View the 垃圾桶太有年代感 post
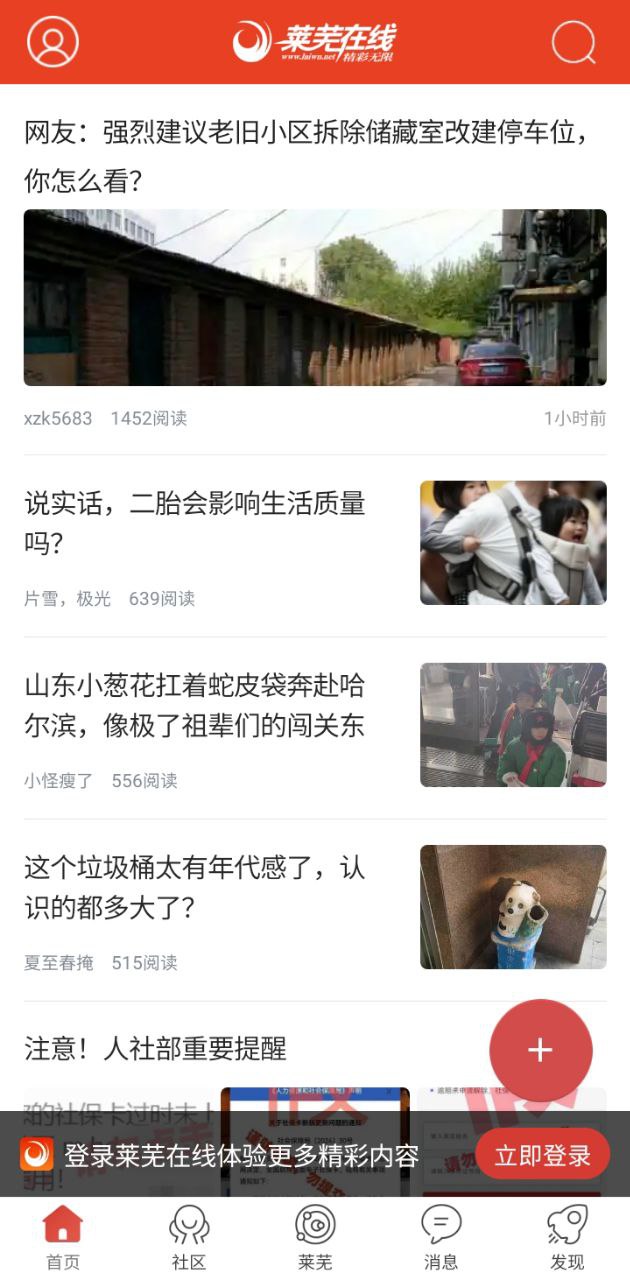 [x=195, y=888]
